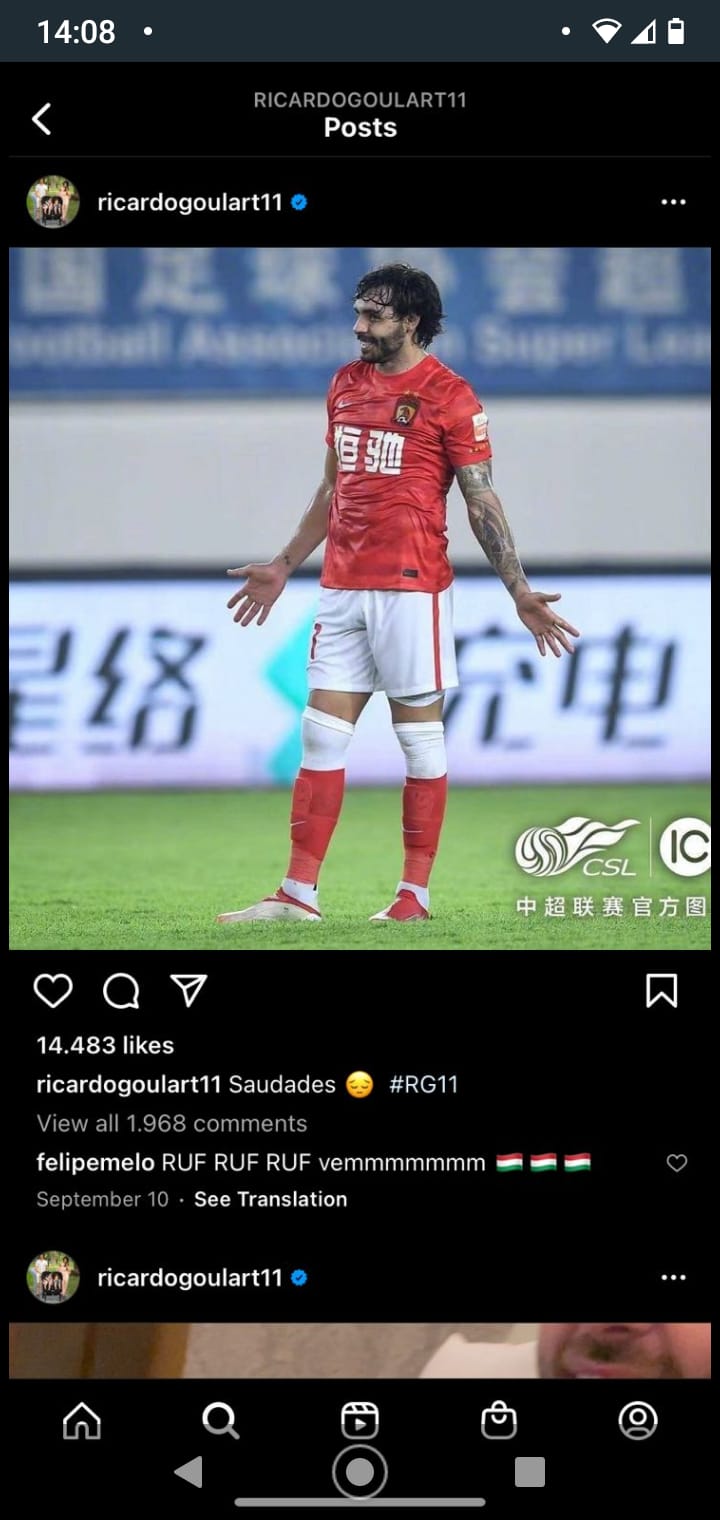Like the Saudades post with the heart
This screenshot has height=1520, width=720.
pos(53,991)
